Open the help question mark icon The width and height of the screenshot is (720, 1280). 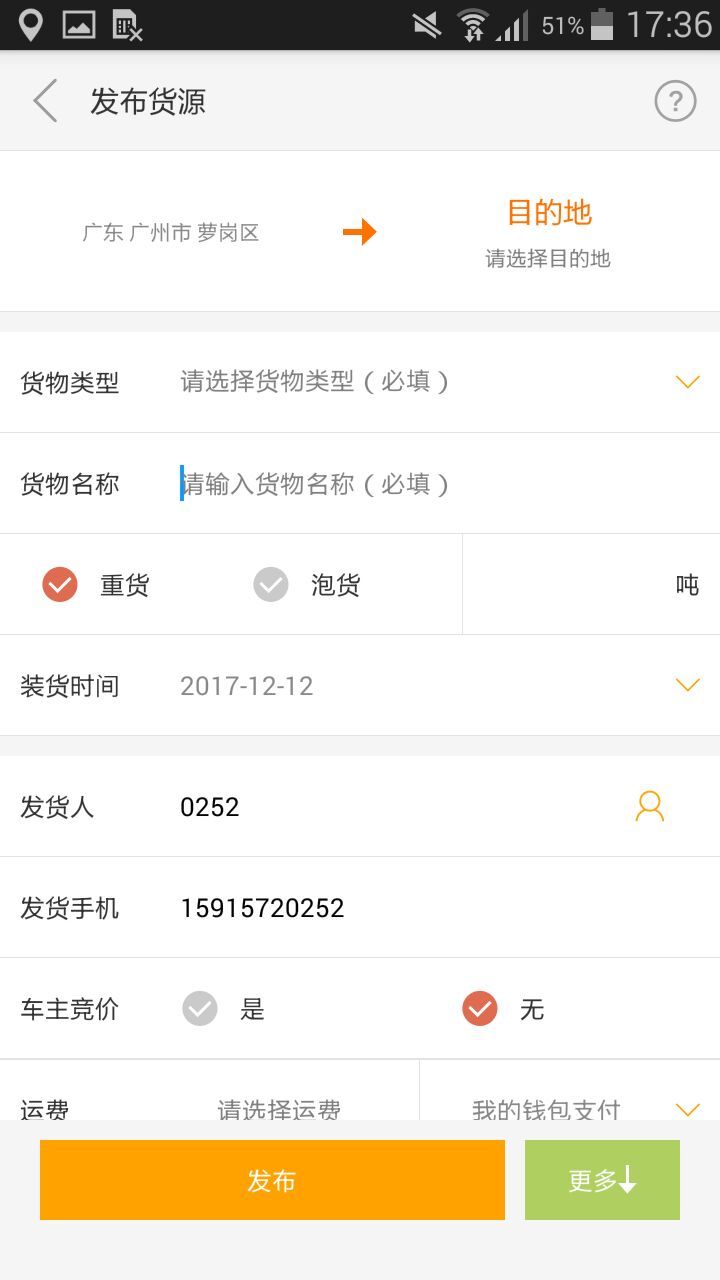tap(675, 100)
